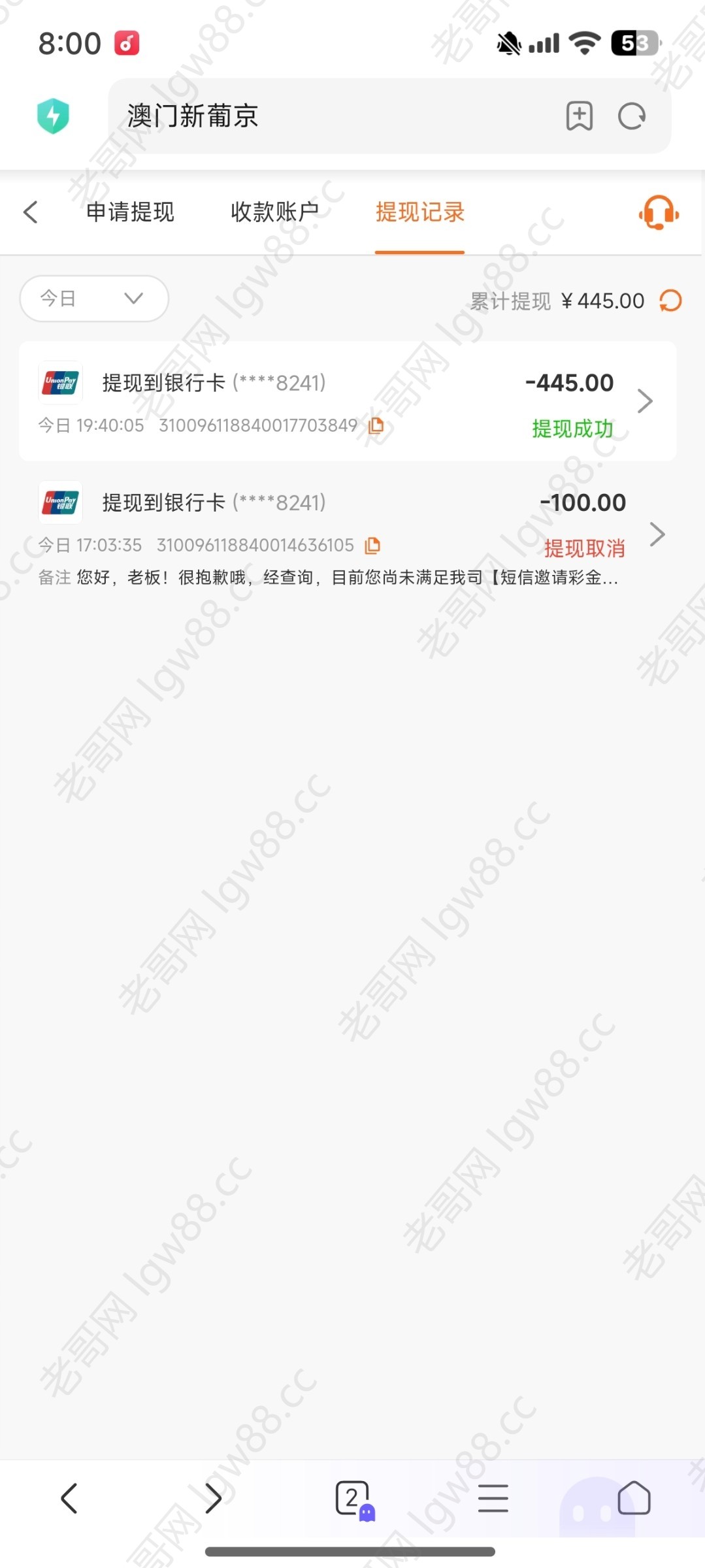
Task: Switch to the 收款账户 tab
Action: click(x=275, y=212)
